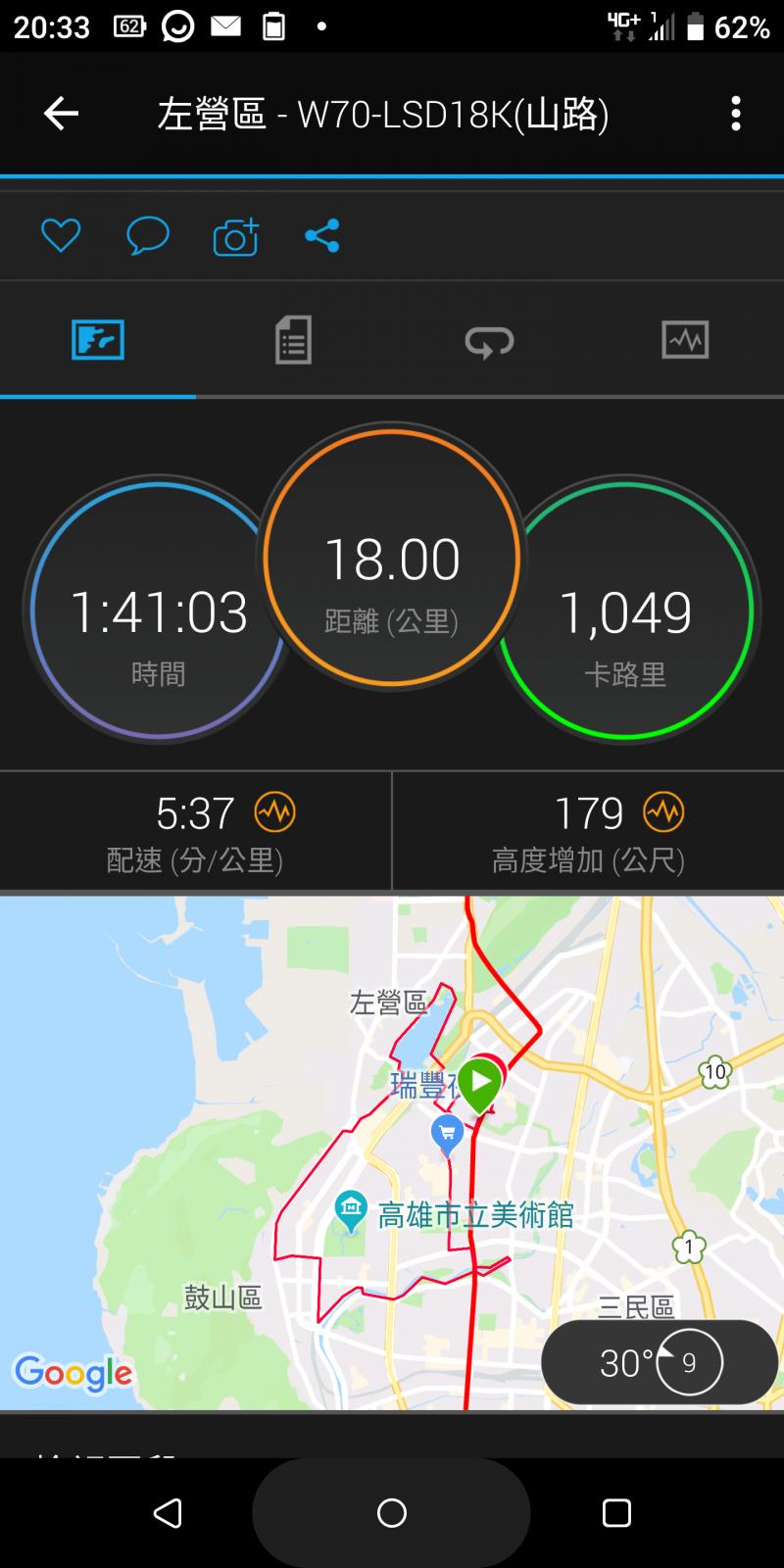Tap the 30° weather badge

660,1363
